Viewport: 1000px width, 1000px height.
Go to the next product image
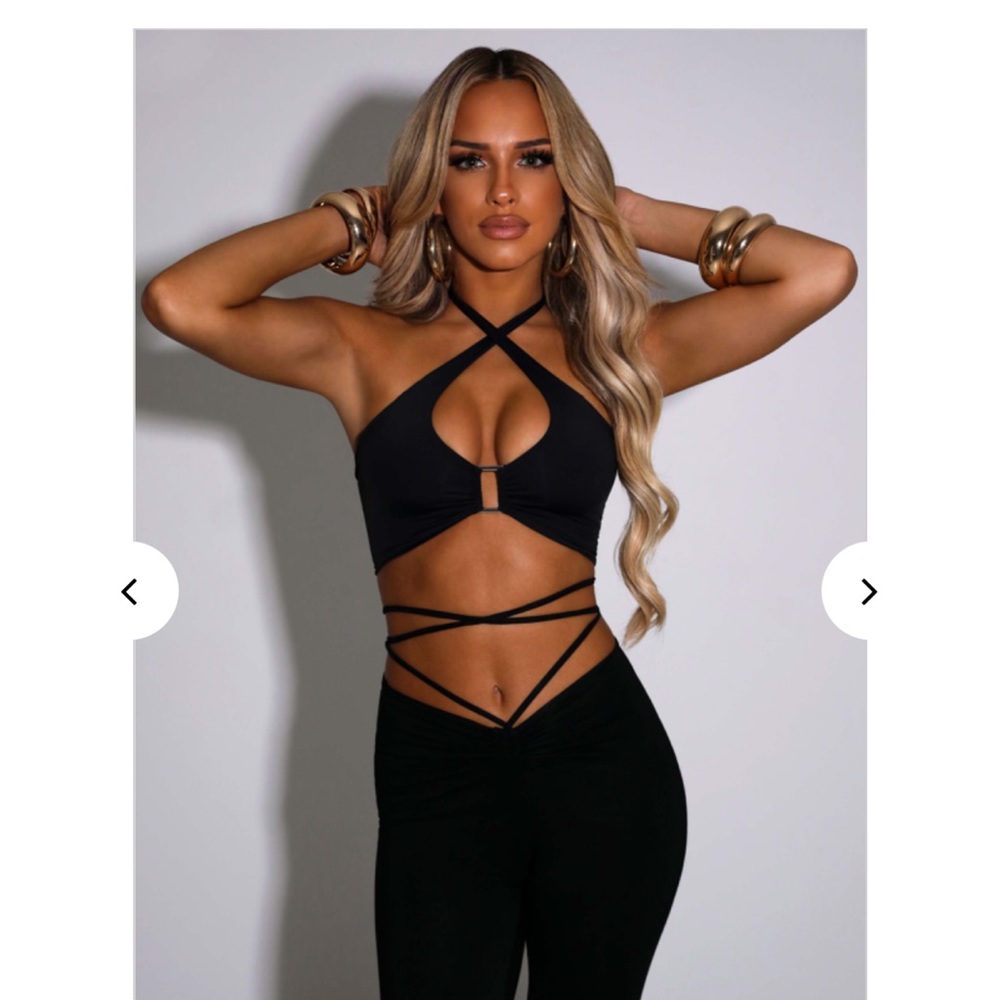868,592
